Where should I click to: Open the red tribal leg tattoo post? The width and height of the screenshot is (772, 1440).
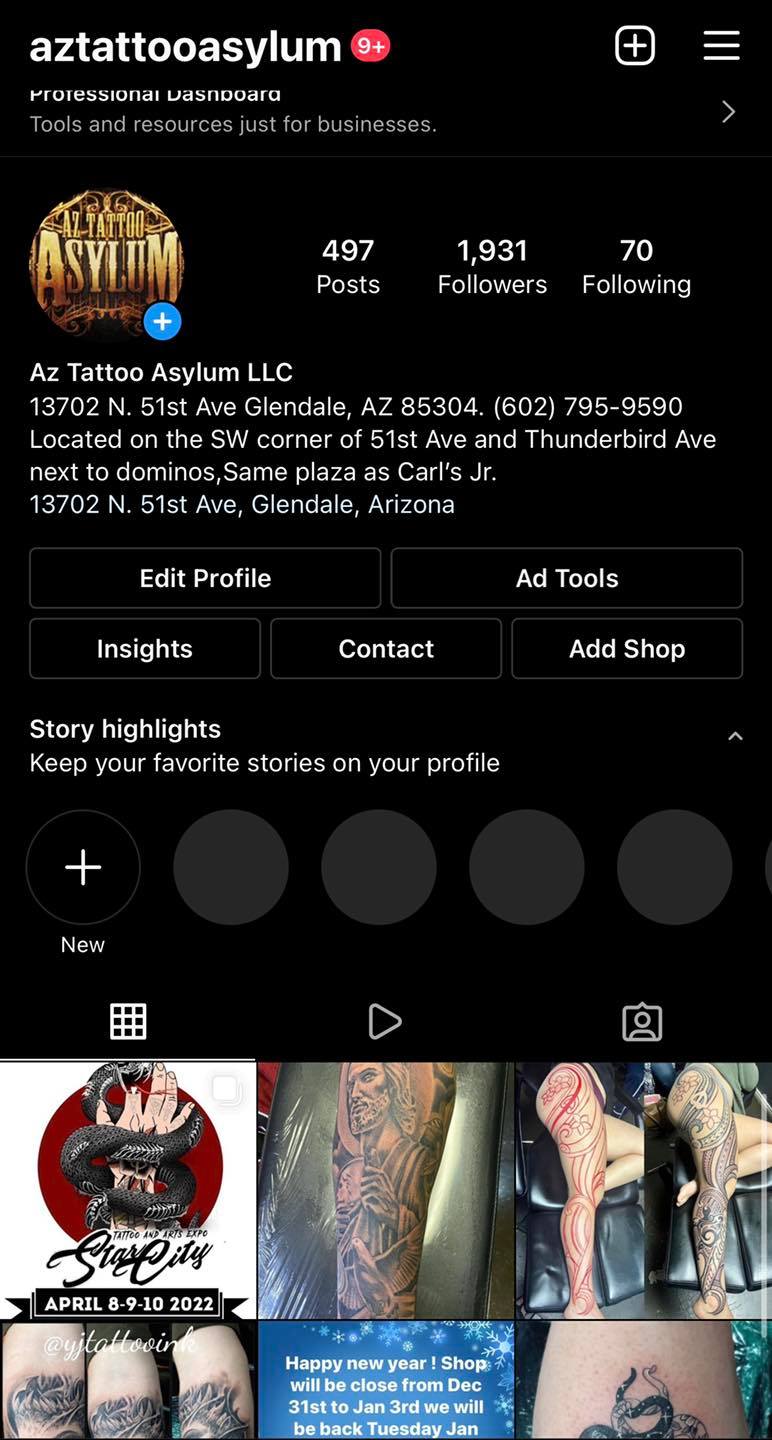coord(644,1190)
